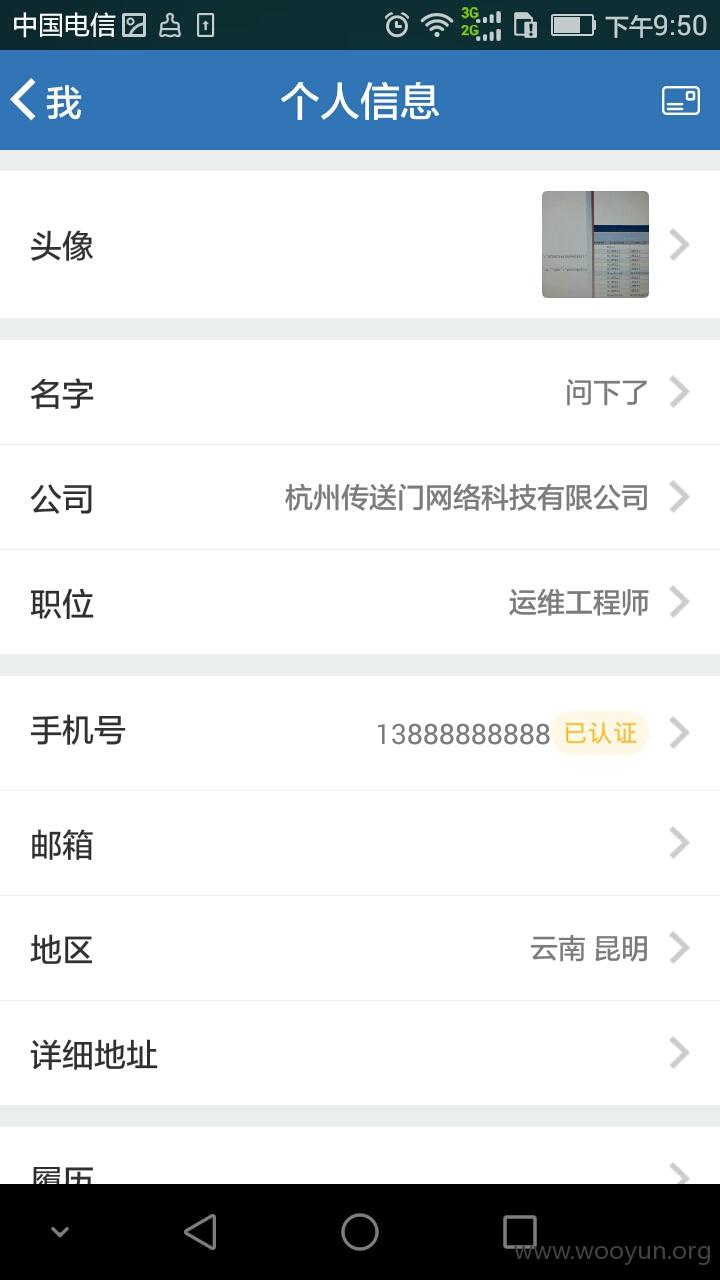
Task: Open the 公司 row
Action: (360, 498)
